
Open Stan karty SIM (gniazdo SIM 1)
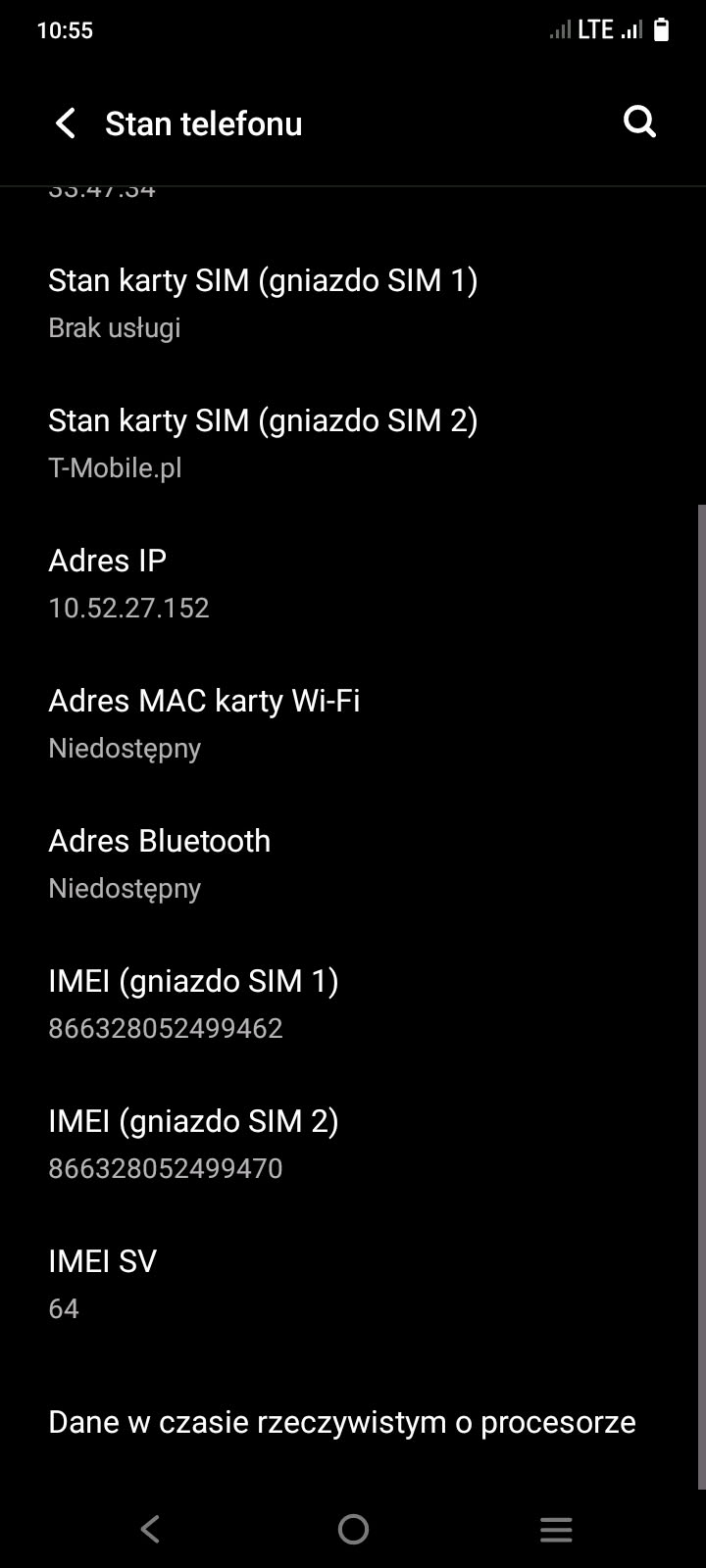tap(353, 303)
